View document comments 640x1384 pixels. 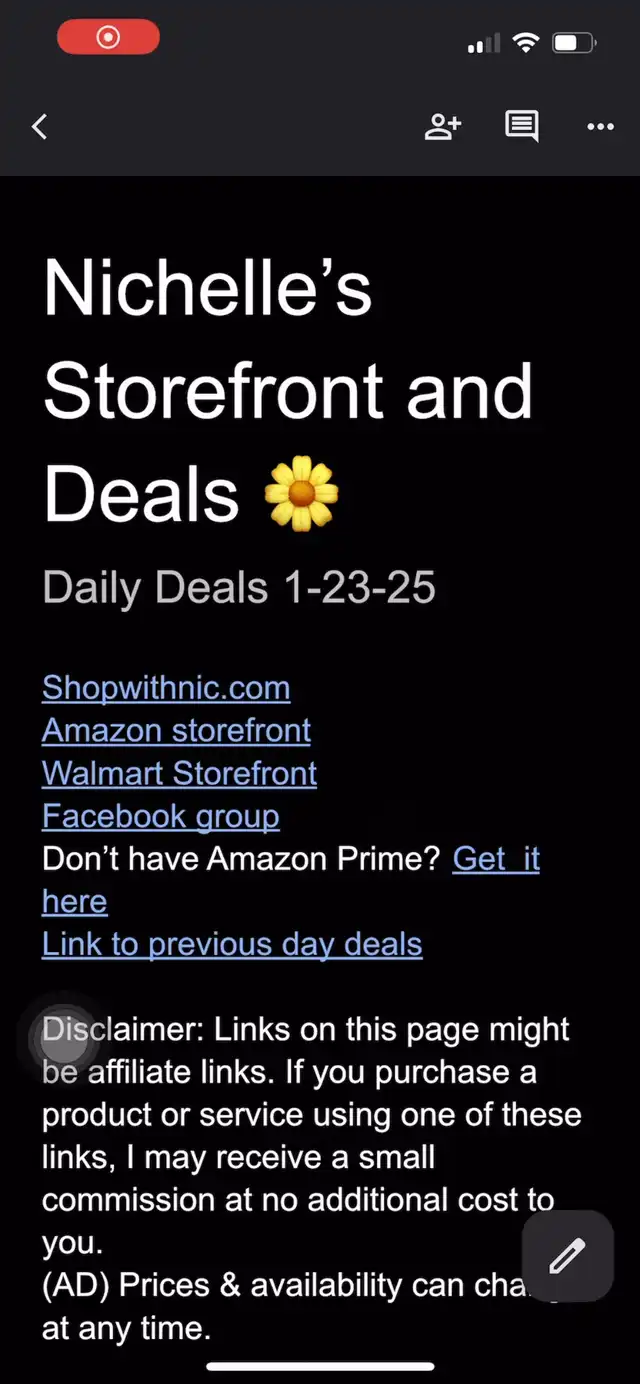pyautogui.click(x=521, y=126)
